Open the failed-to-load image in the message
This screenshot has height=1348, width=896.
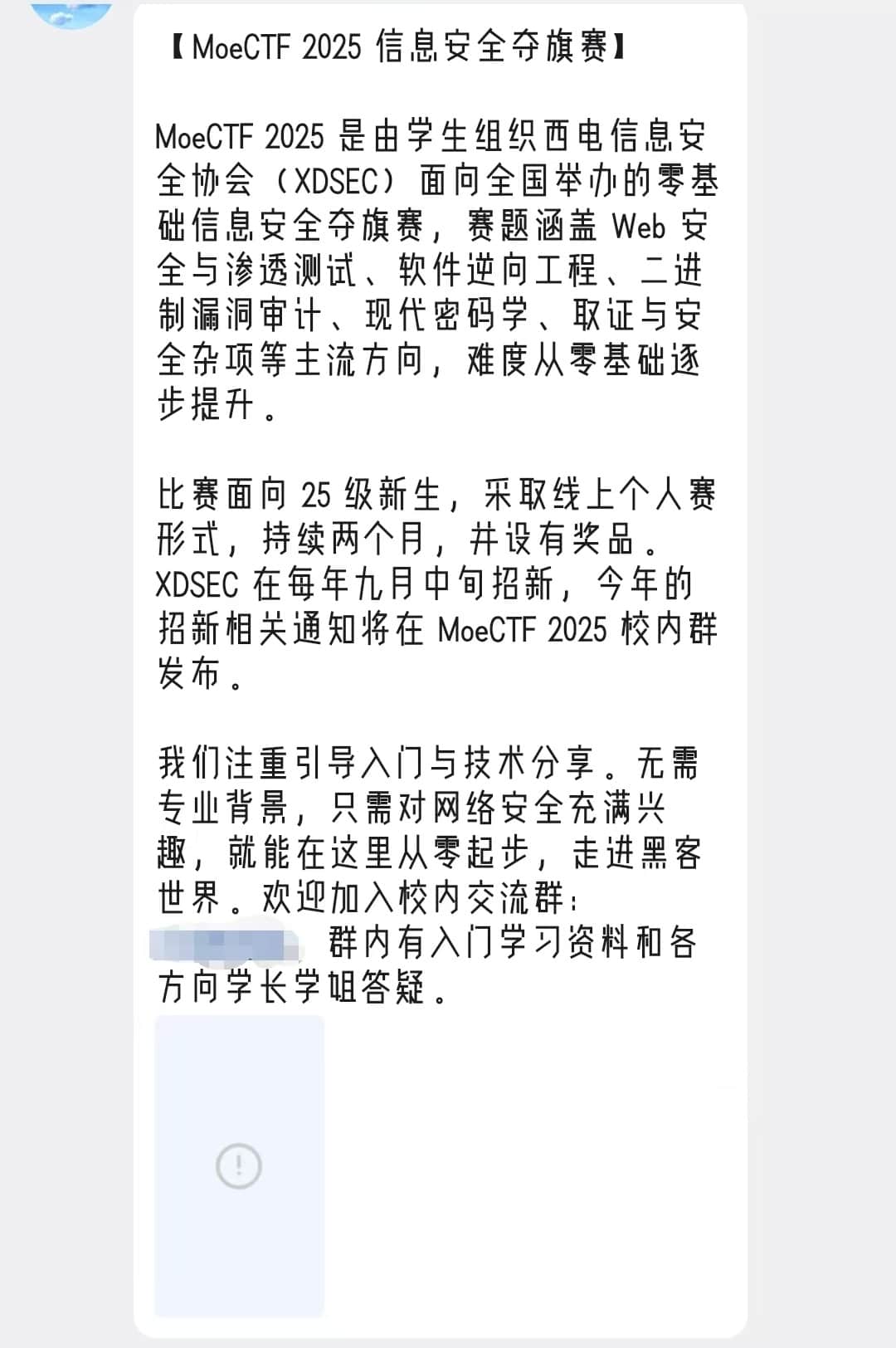pyautogui.click(x=239, y=1165)
